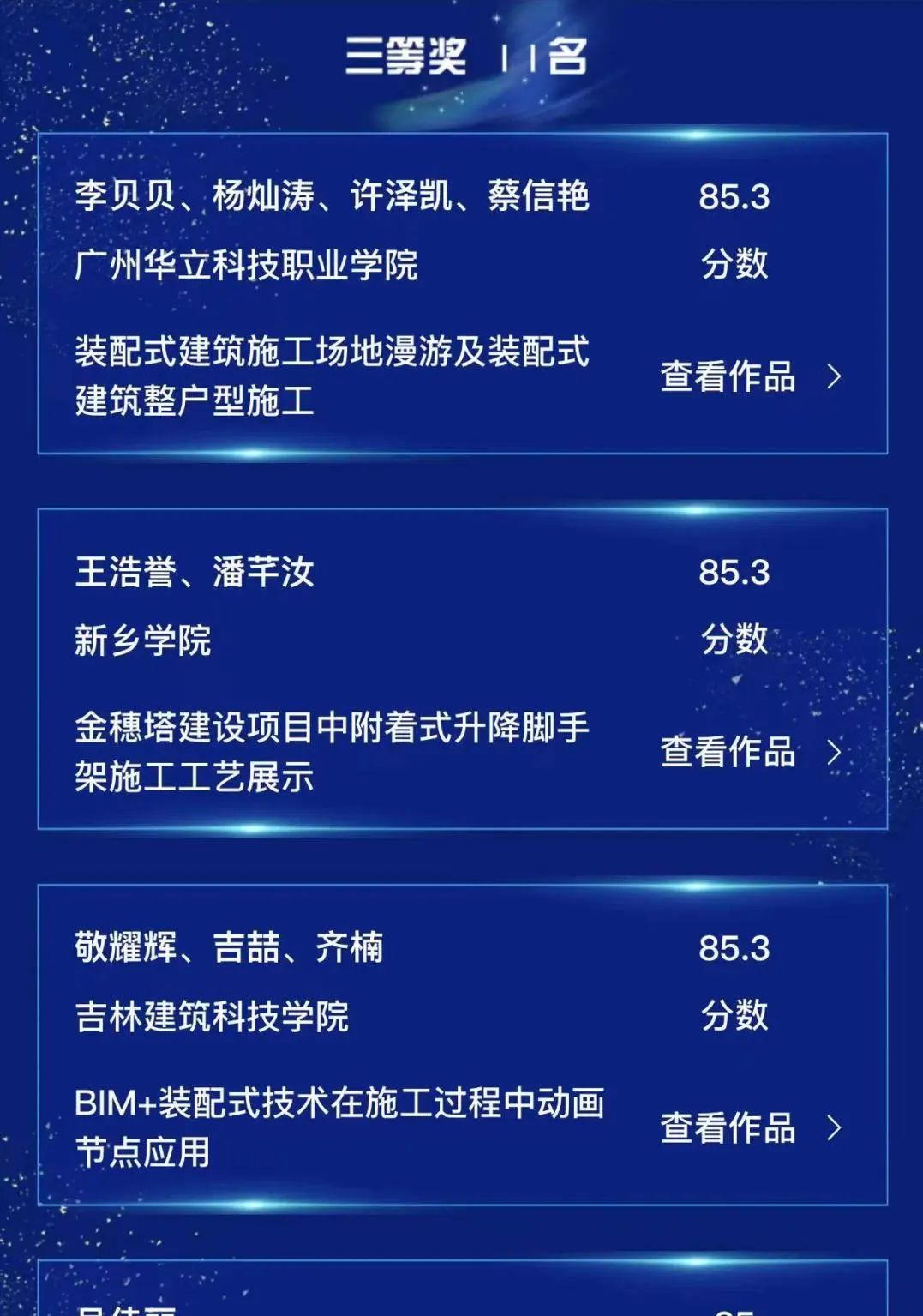Open 查看作品 for 新乡学院 entry

click(x=749, y=752)
